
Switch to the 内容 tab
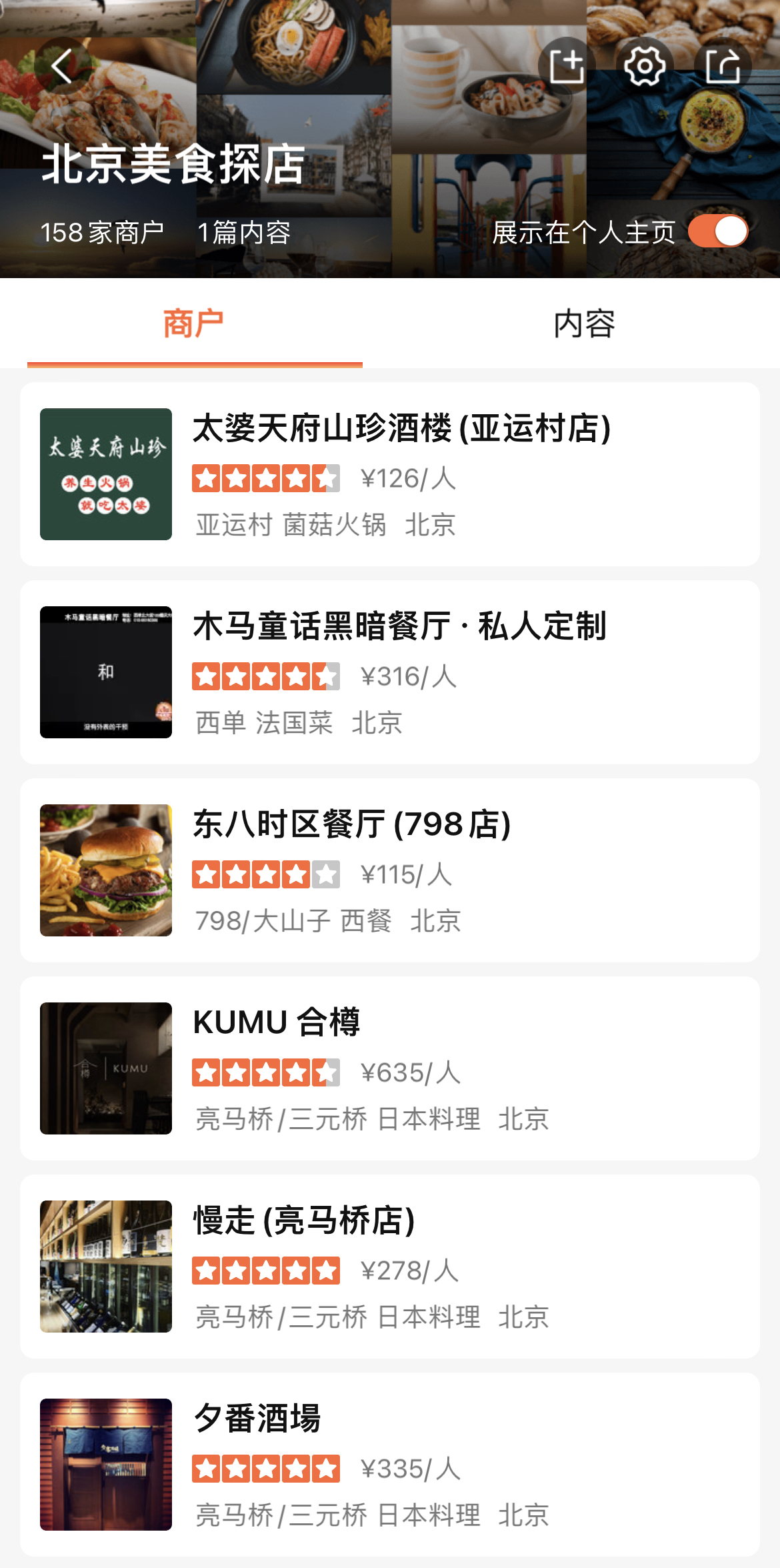tap(584, 324)
